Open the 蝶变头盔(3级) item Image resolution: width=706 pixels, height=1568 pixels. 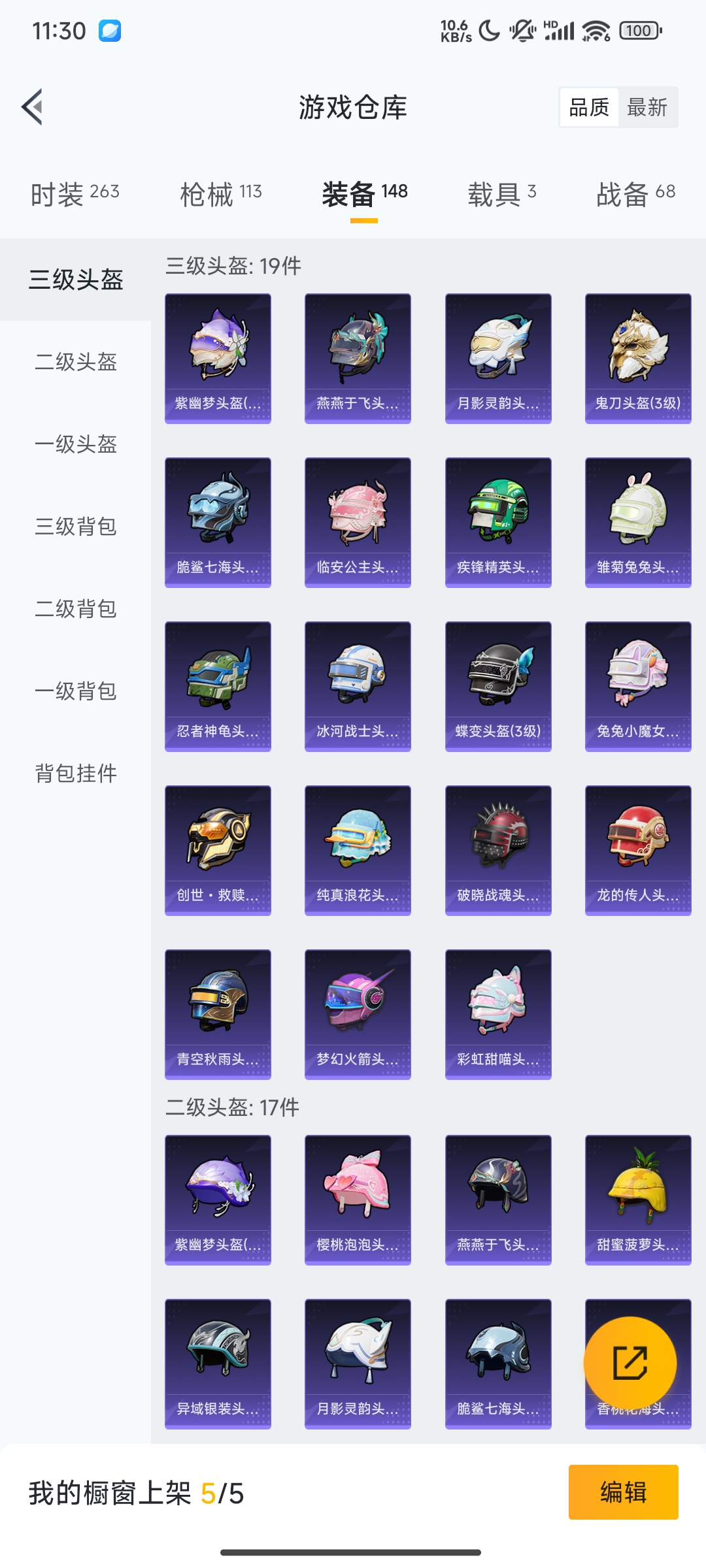(x=498, y=687)
